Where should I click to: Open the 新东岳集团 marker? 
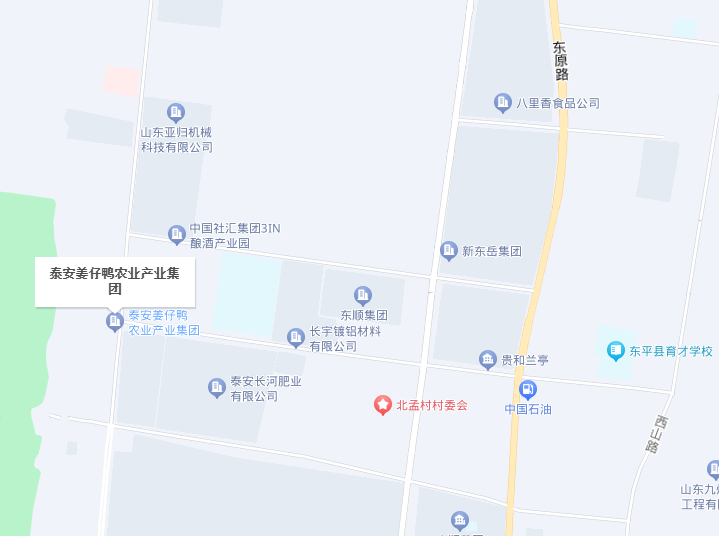(x=449, y=250)
